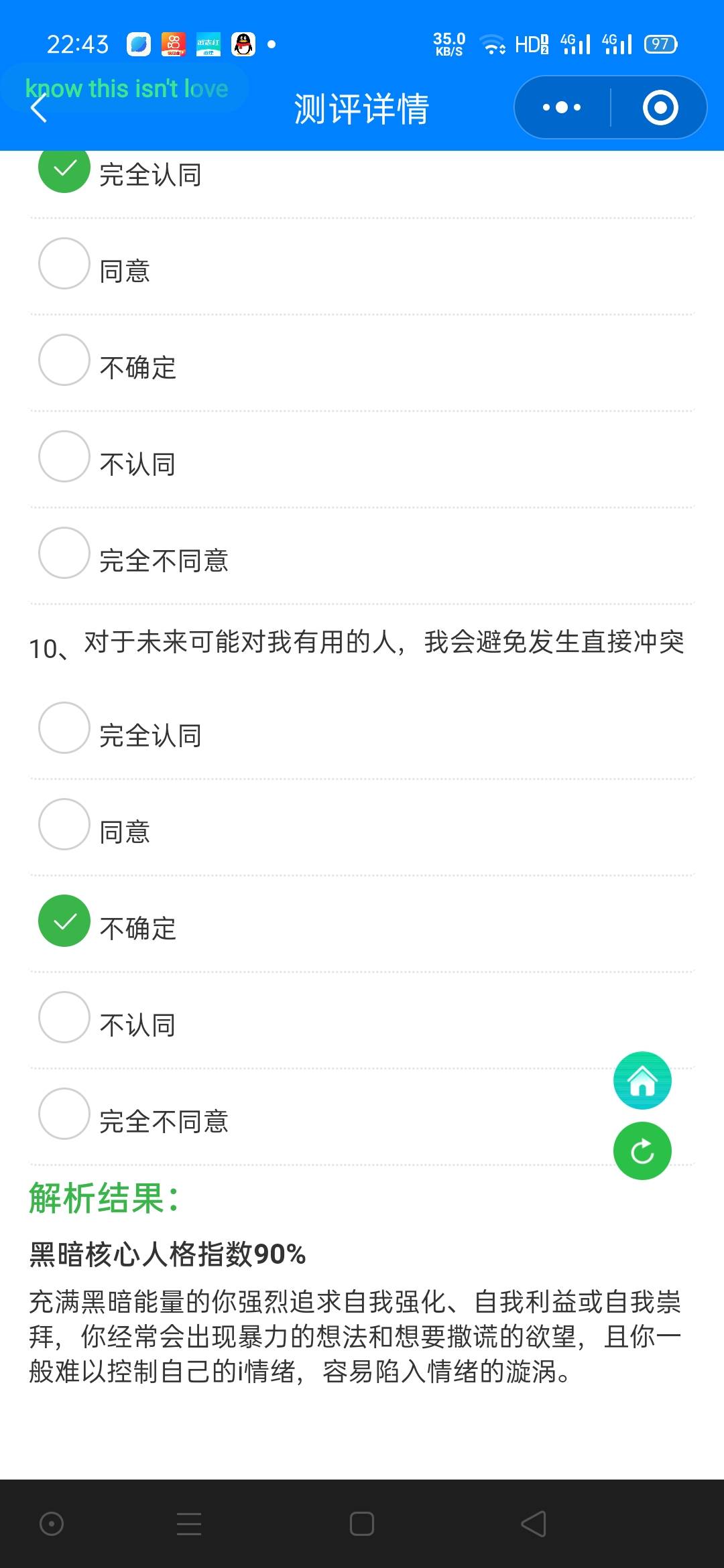Open the mini program three-dot menu

tap(562, 107)
